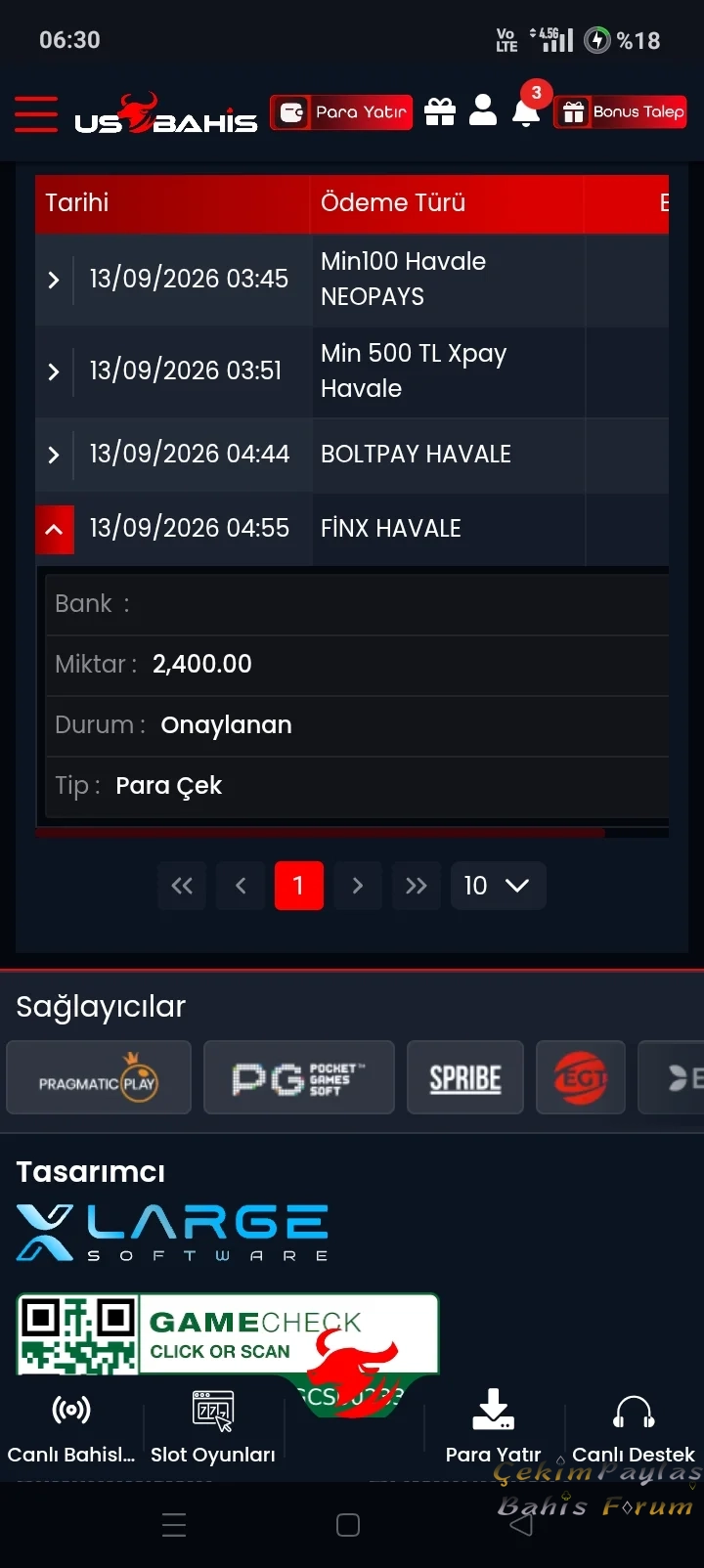The width and height of the screenshot is (704, 1568).
Task: Open the hamburger menu
Action: pyautogui.click(x=36, y=113)
